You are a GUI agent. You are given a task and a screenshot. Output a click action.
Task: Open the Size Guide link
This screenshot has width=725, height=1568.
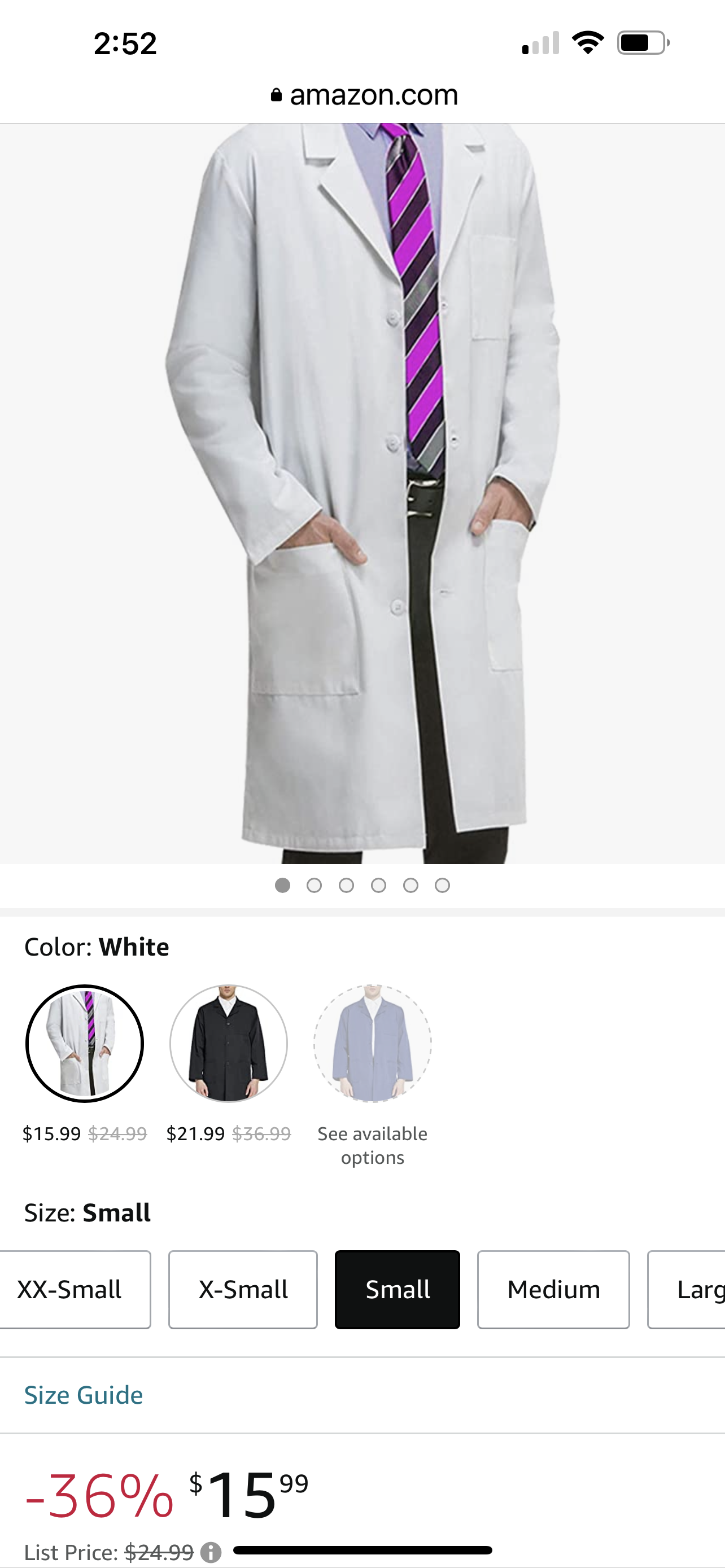click(x=84, y=1395)
